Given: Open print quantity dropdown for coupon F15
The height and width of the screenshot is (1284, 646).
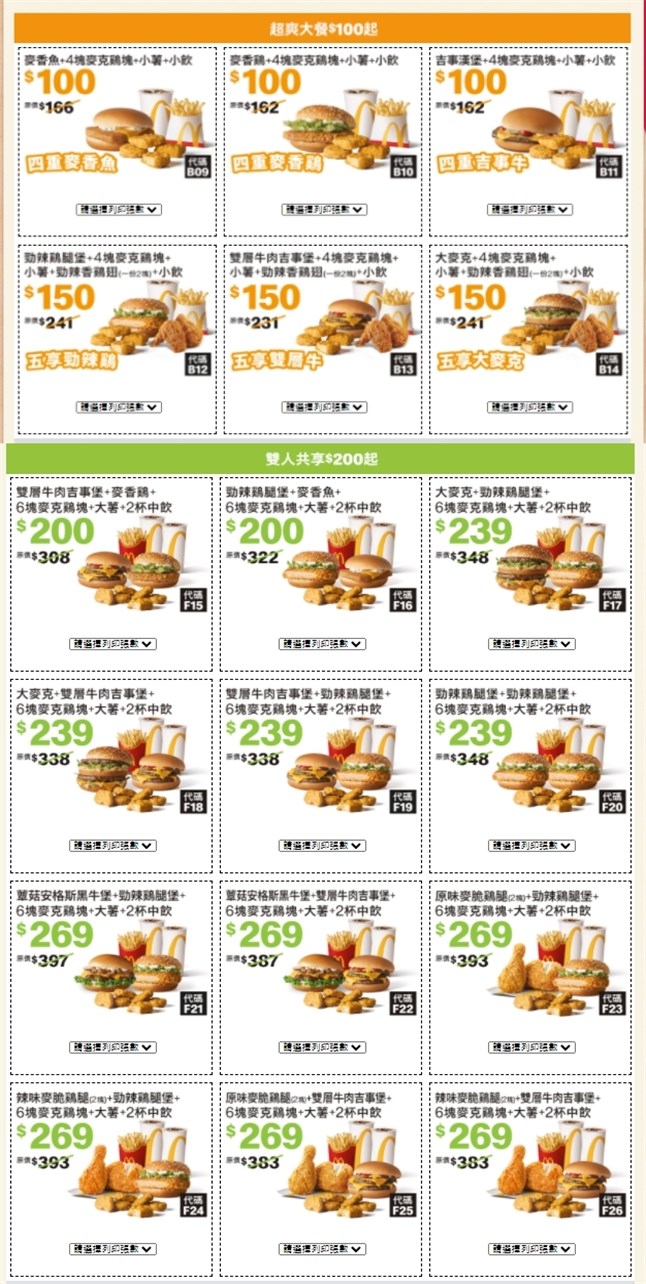Looking at the screenshot, I should 113,644.
